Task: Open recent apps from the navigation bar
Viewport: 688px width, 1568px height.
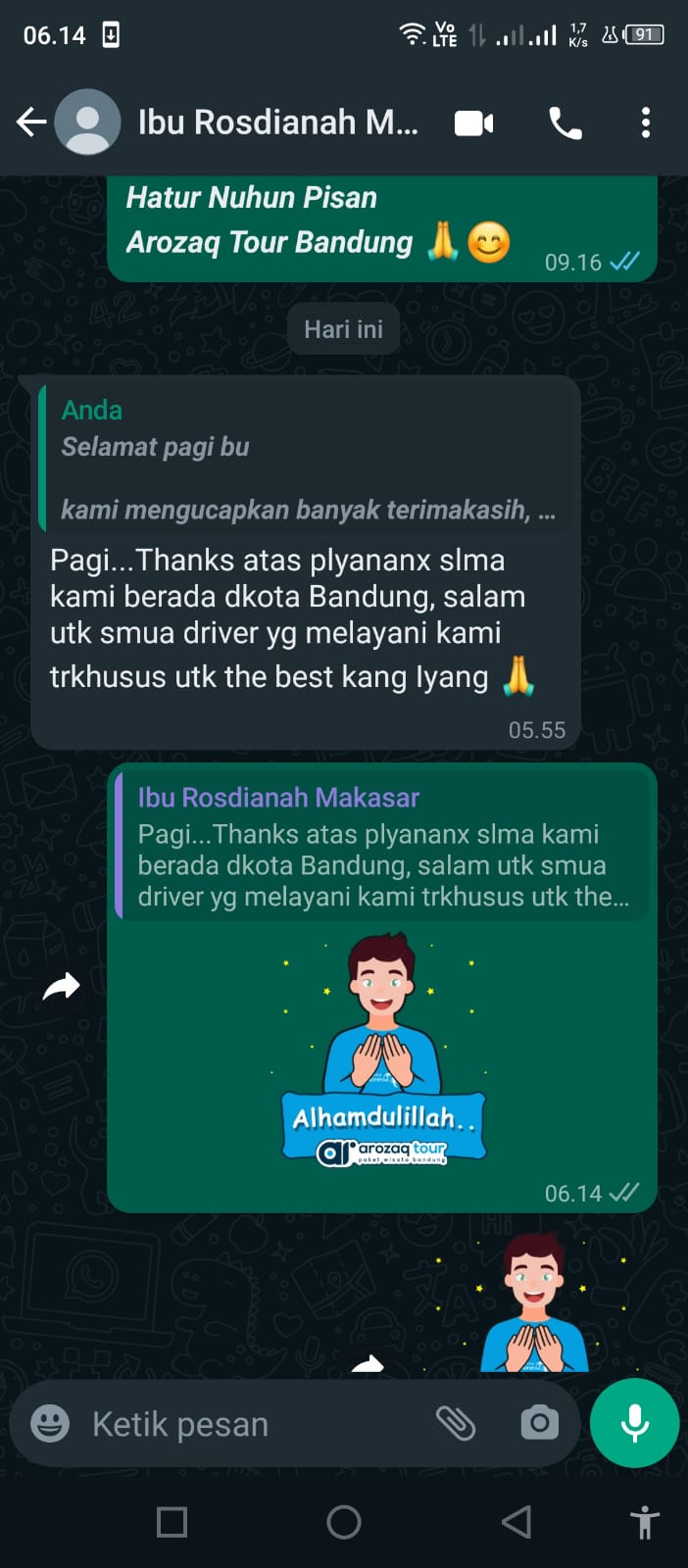Action: [x=172, y=1522]
